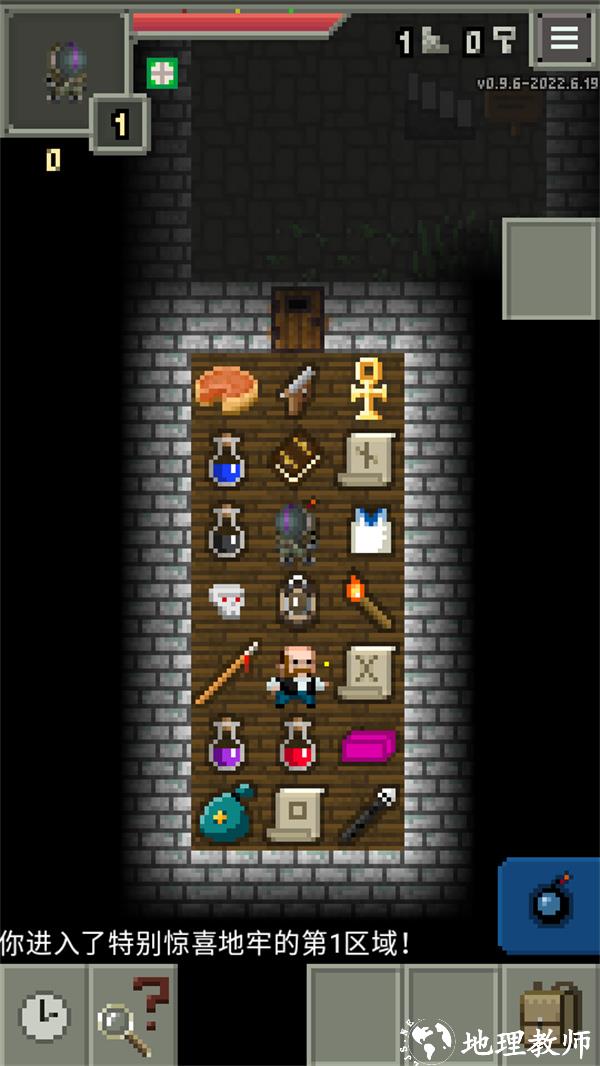Tap the wait clock button
Image resolution: width=600 pixels, height=1066 pixels.
pos(44,1017)
